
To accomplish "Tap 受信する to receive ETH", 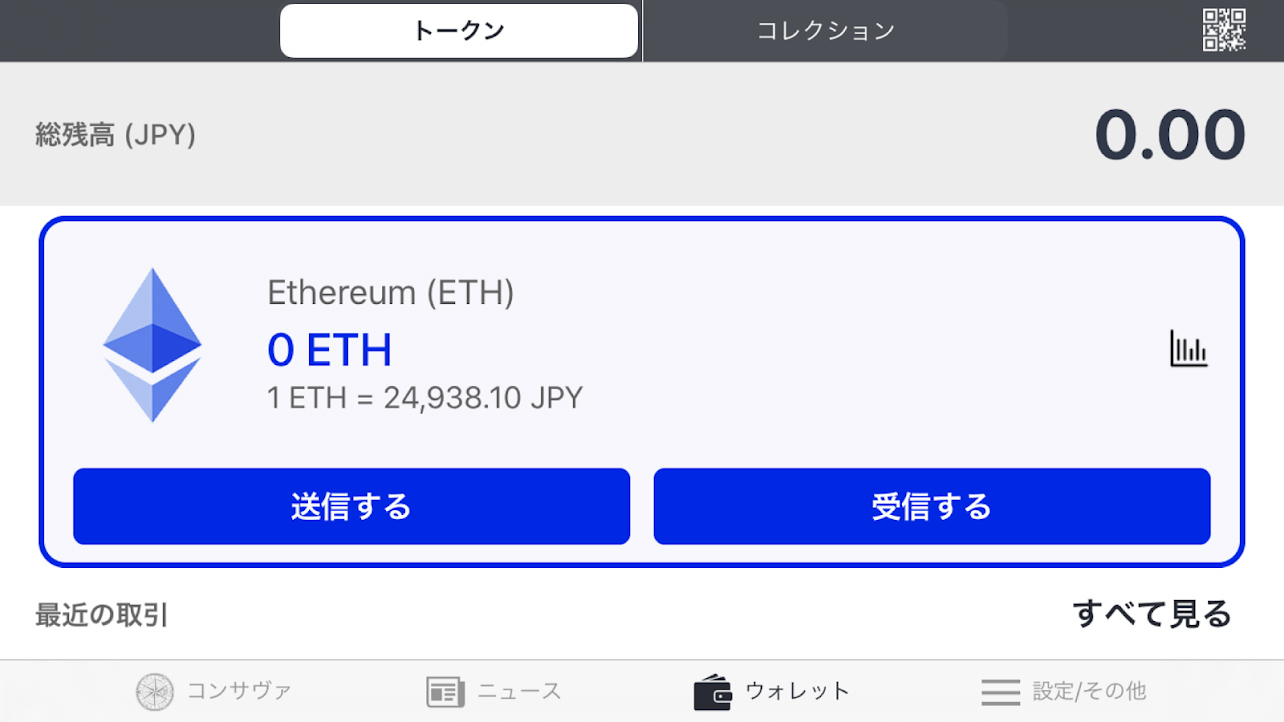I will point(931,507).
